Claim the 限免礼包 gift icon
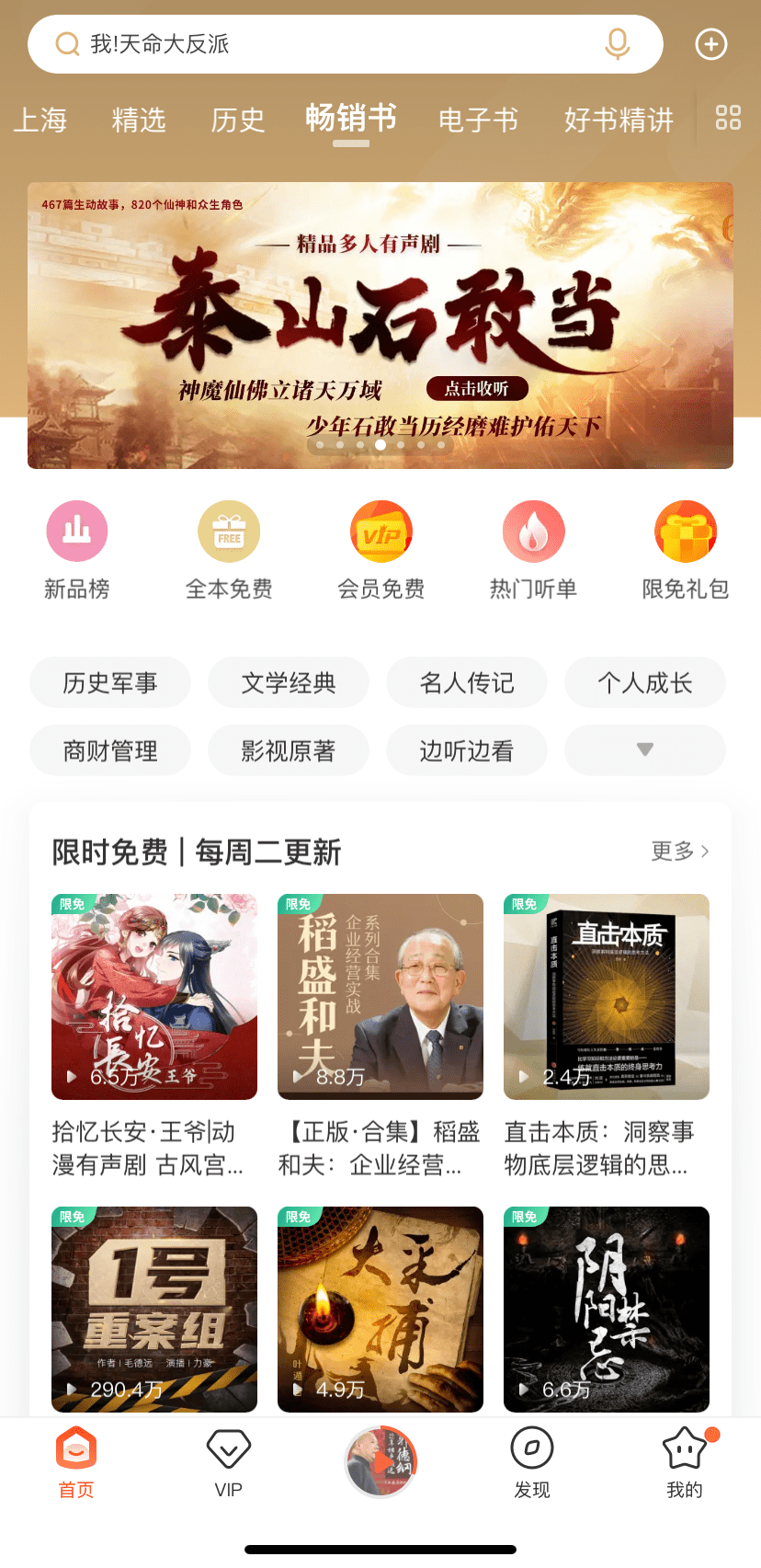 (x=685, y=531)
